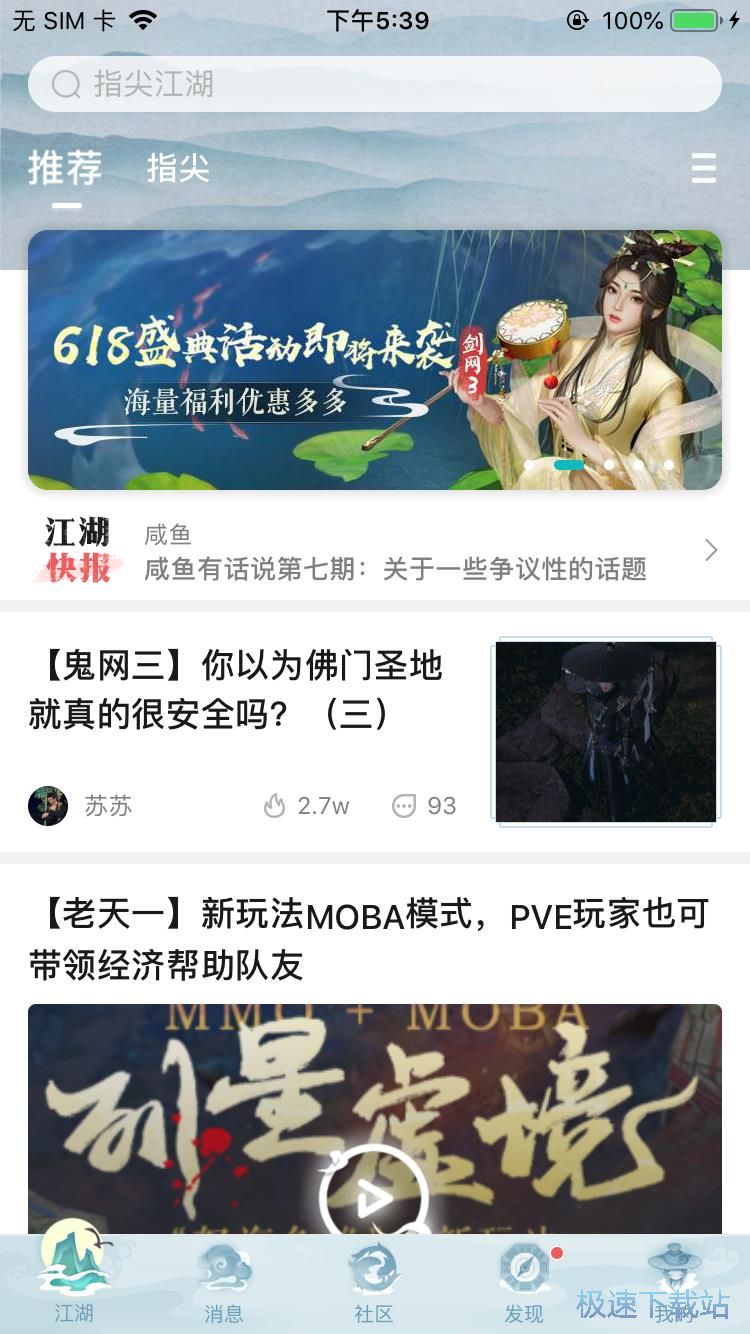Viewport: 750px width, 1334px height.
Task: Expand the 江湖快报 news item via chevron
Action: (x=710, y=549)
